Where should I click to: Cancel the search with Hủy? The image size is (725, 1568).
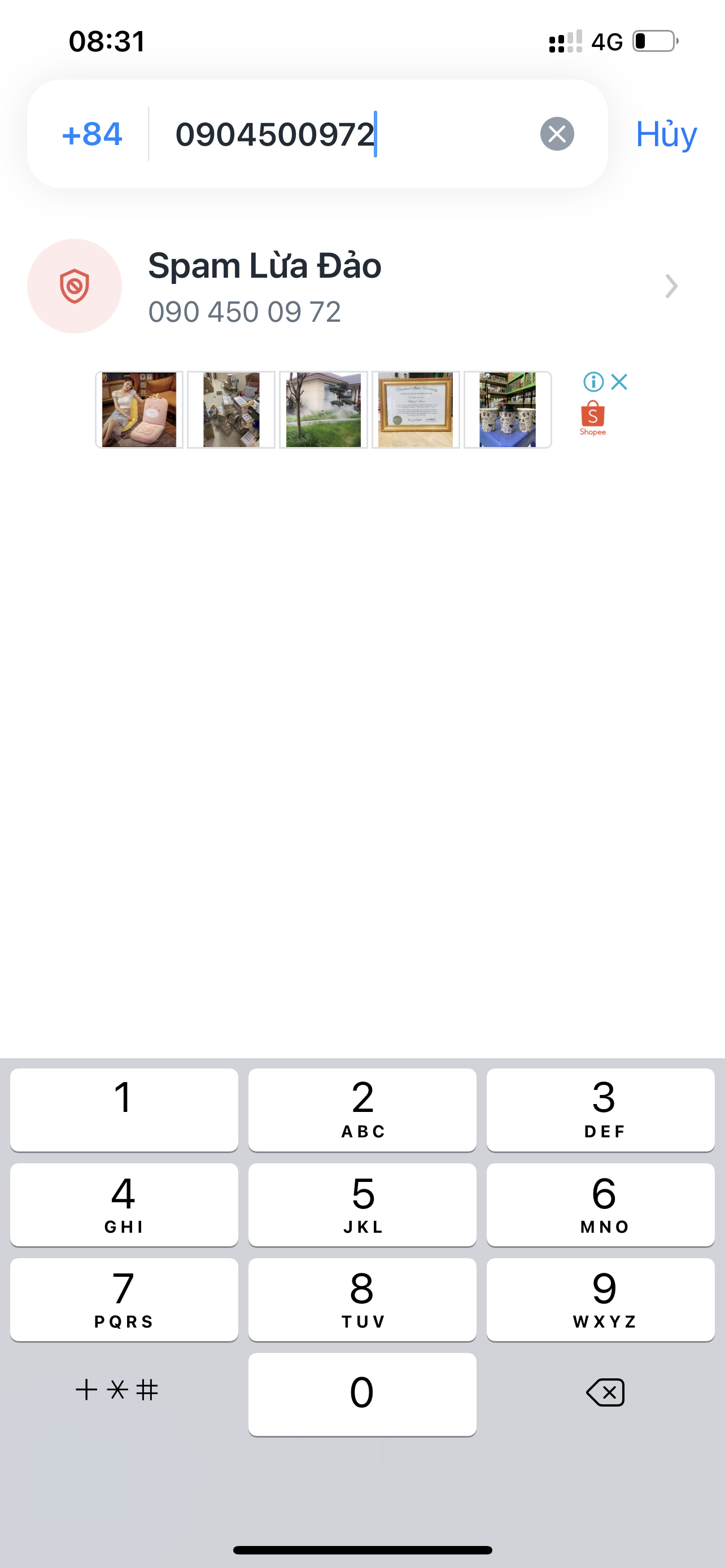(666, 134)
